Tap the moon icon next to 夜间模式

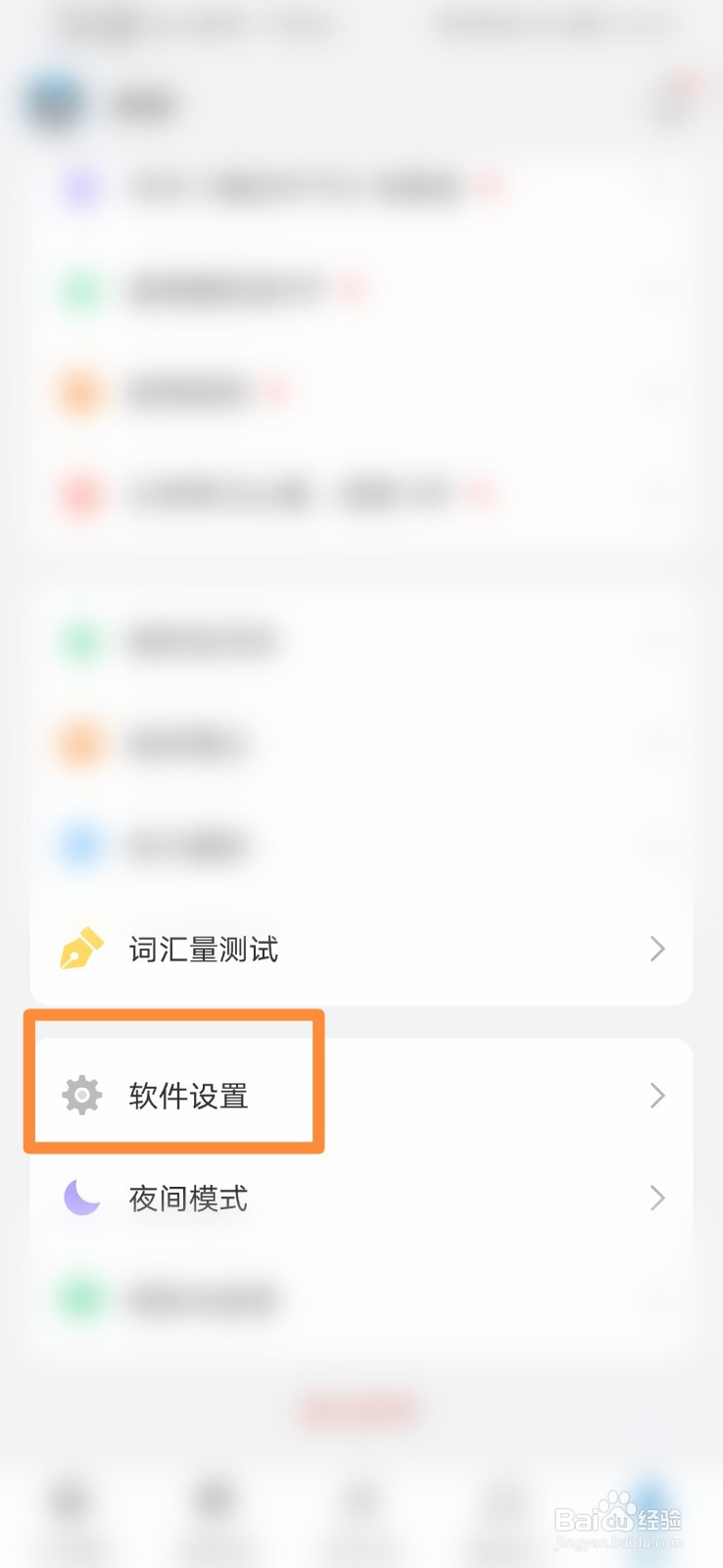click(81, 1198)
